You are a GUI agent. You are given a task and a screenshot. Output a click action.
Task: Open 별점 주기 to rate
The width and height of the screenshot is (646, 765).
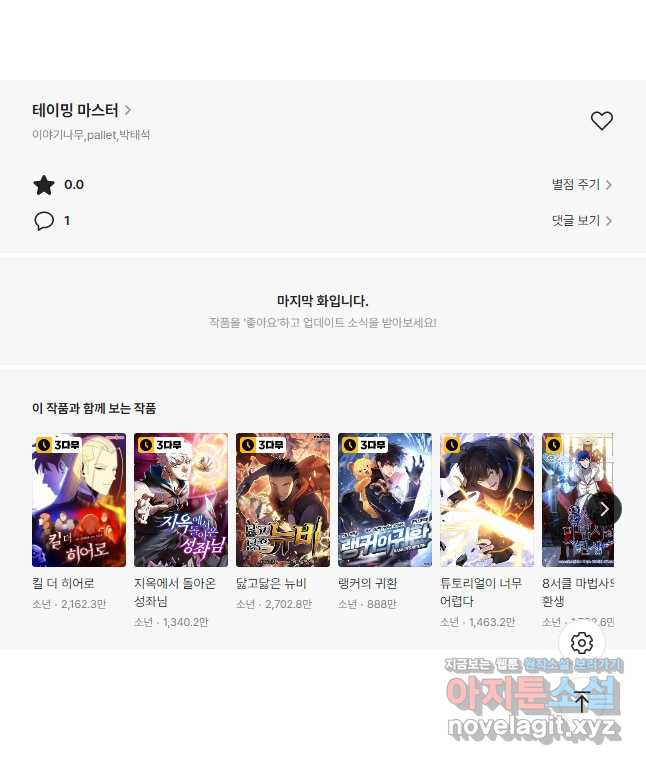582,185
